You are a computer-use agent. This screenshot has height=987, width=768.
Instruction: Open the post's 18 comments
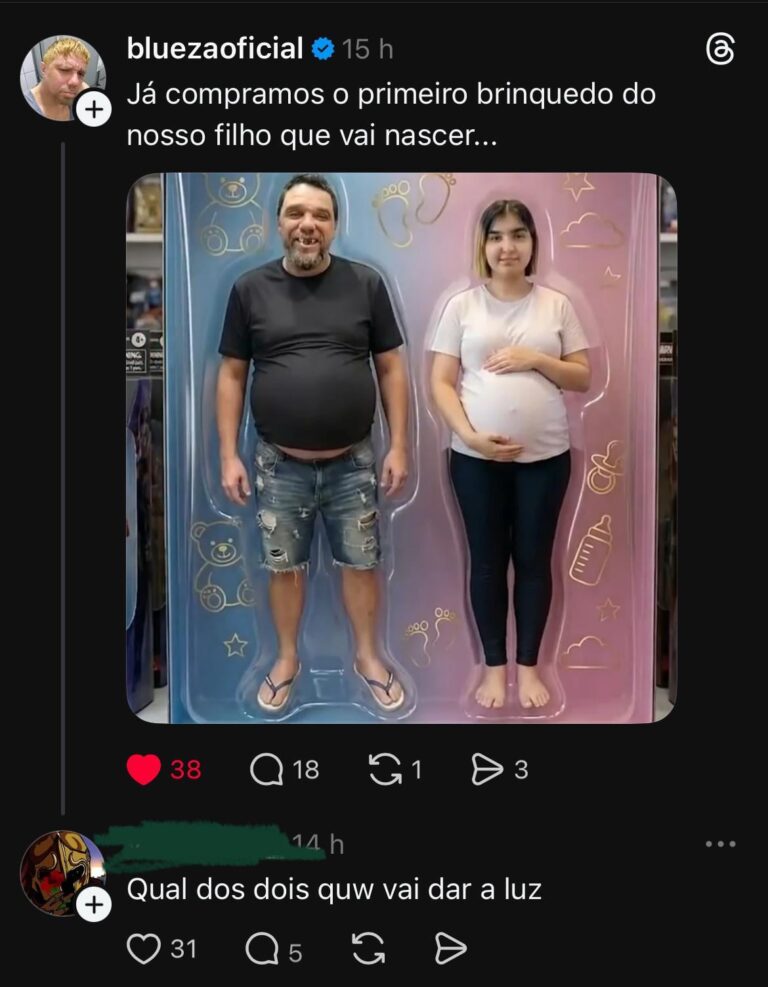(x=268, y=768)
